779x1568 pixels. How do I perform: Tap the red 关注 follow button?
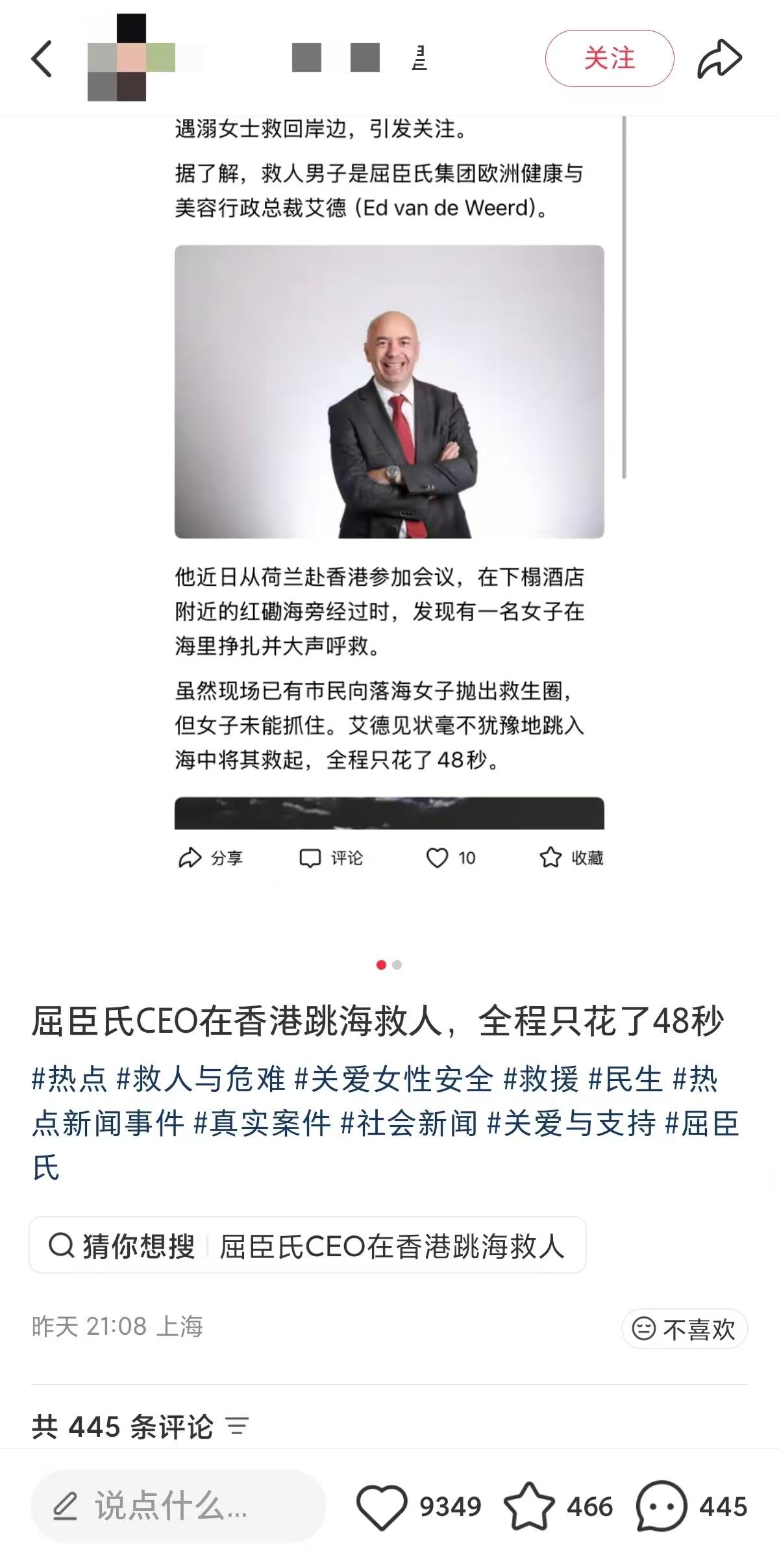coord(609,58)
